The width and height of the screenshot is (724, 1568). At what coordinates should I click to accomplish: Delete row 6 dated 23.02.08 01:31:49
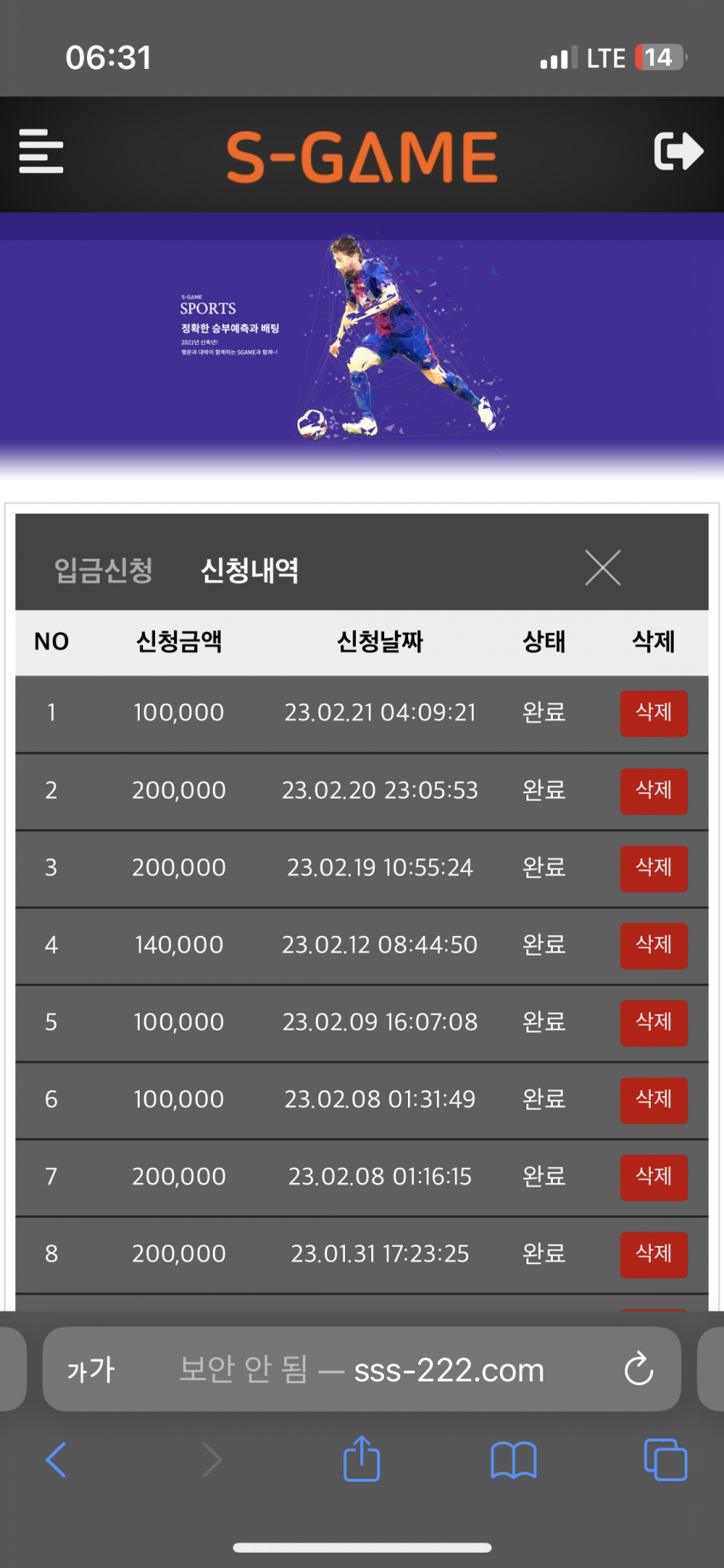click(x=653, y=1100)
